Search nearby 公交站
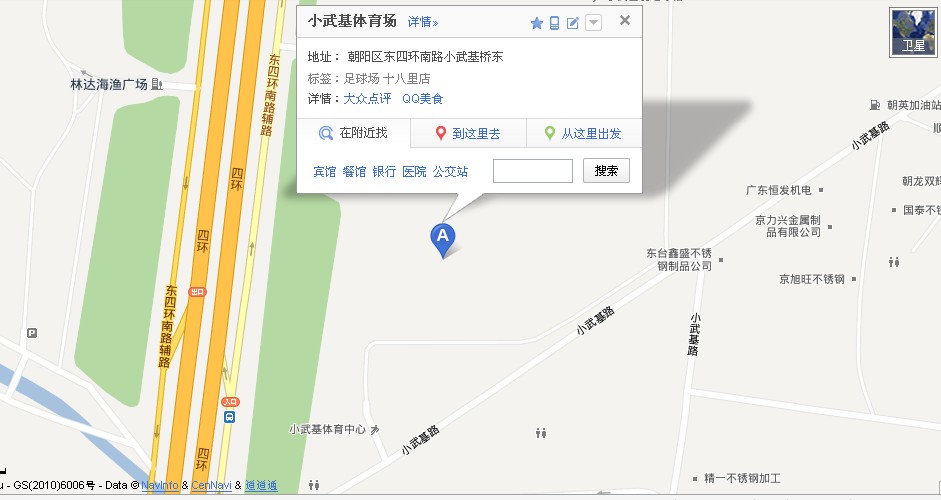 coord(450,172)
